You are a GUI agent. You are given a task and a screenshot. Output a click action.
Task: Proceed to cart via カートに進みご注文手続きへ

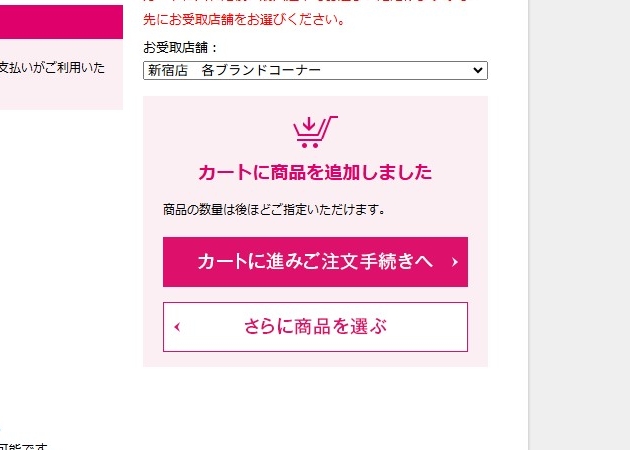click(x=315, y=262)
